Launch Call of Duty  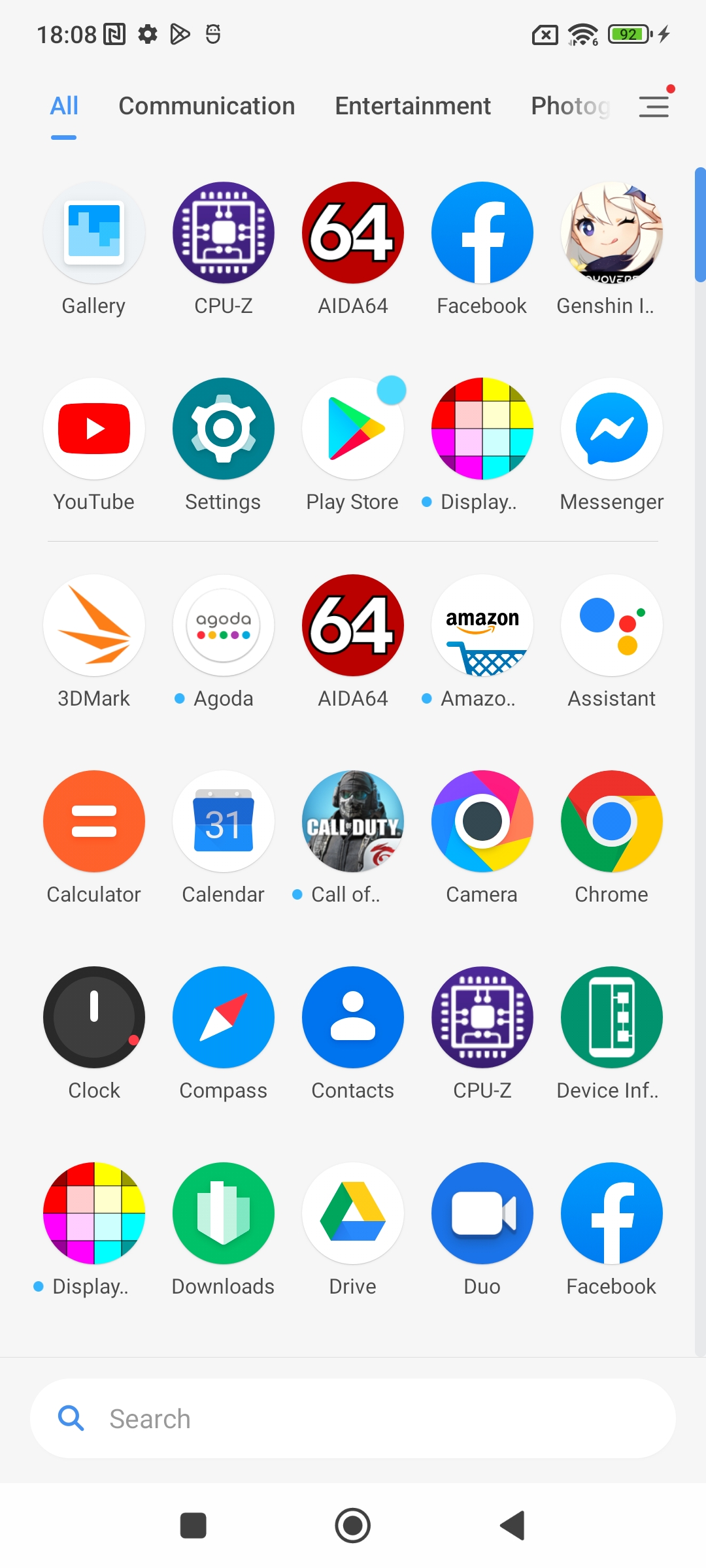coord(353,821)
